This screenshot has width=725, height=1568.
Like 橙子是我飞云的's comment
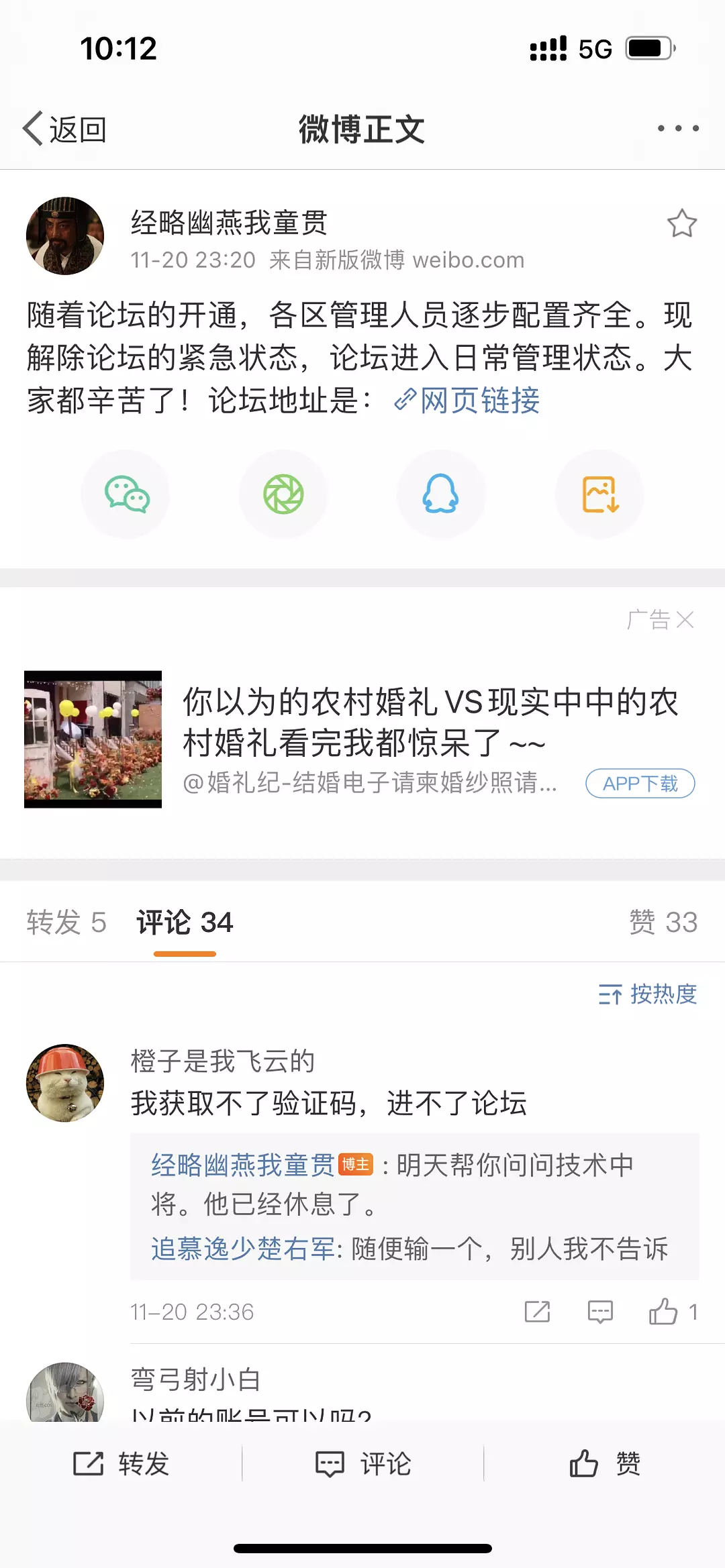click(663, 1311)
